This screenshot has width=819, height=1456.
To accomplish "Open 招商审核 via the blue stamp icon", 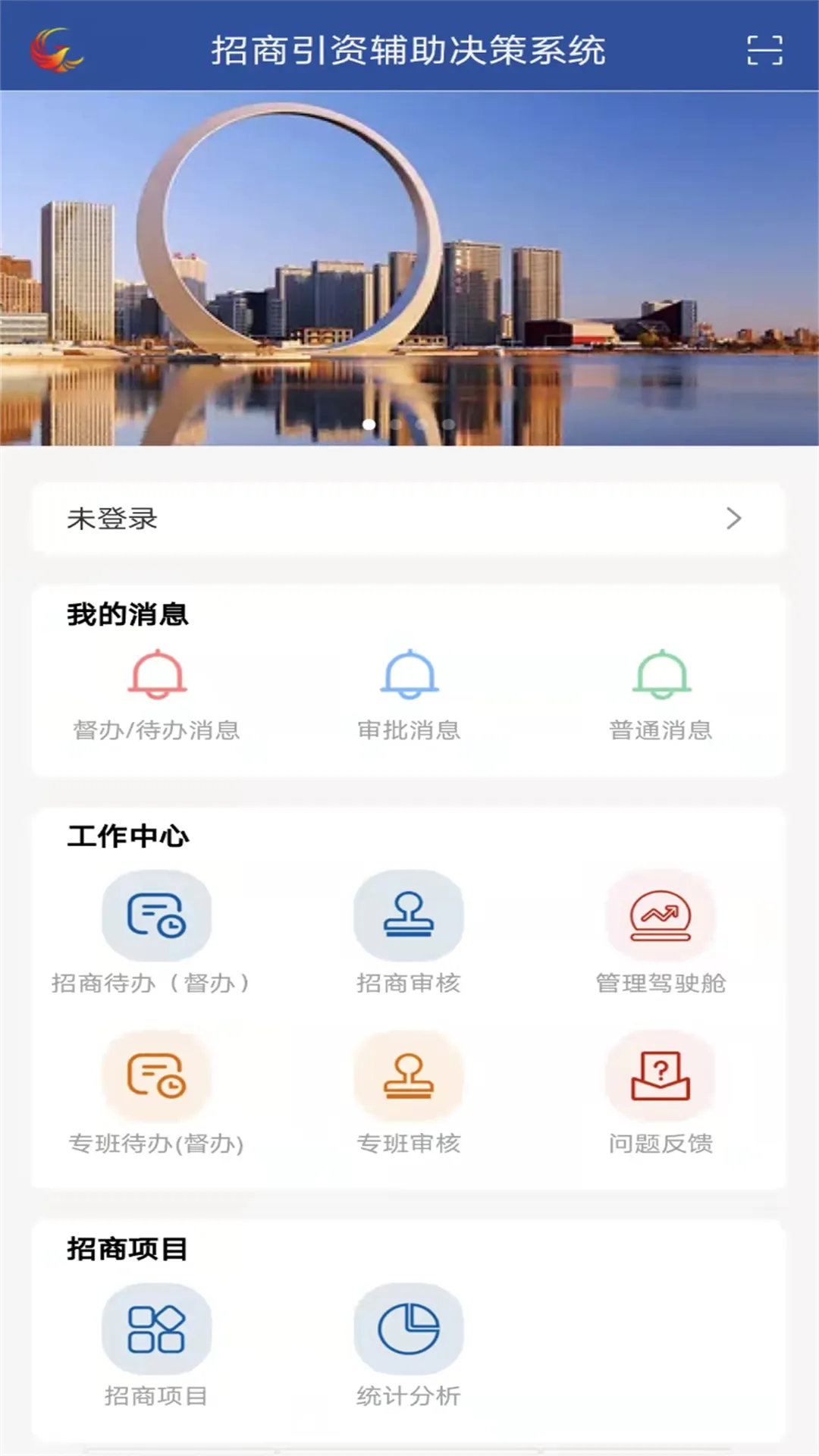I will click(409, 915).
